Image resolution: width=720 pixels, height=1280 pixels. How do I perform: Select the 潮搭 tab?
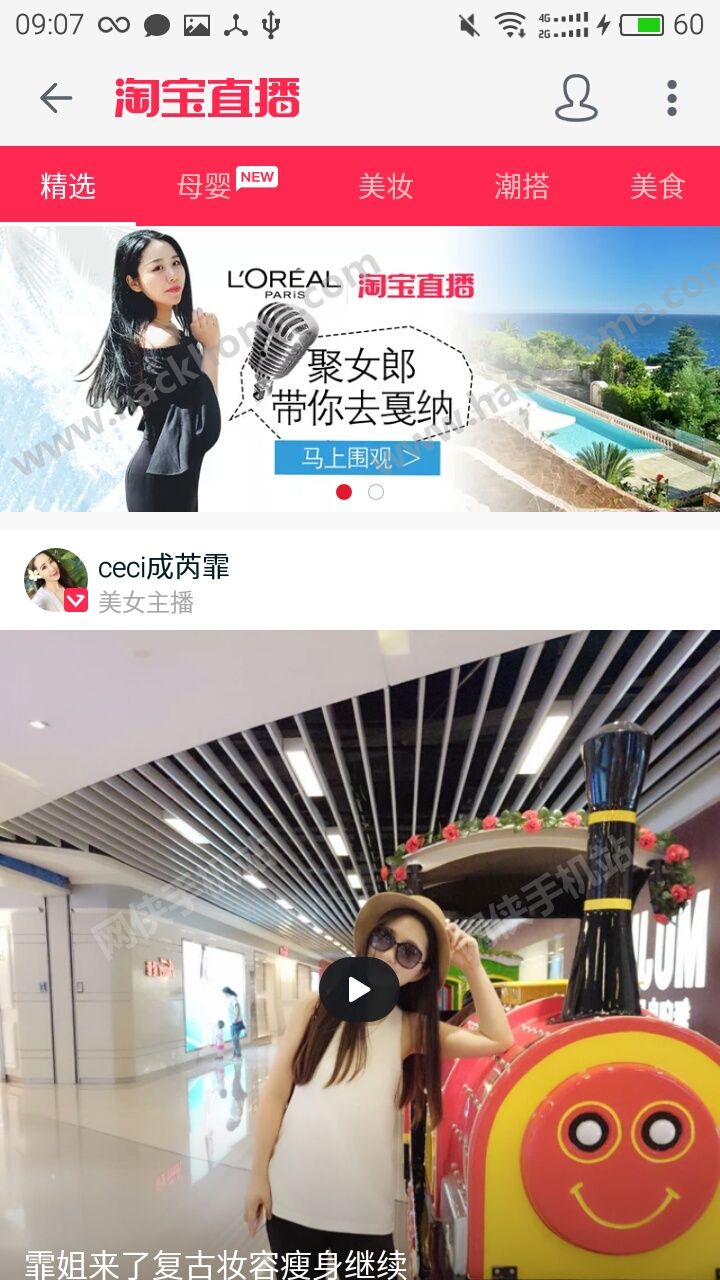click(522, 186)
